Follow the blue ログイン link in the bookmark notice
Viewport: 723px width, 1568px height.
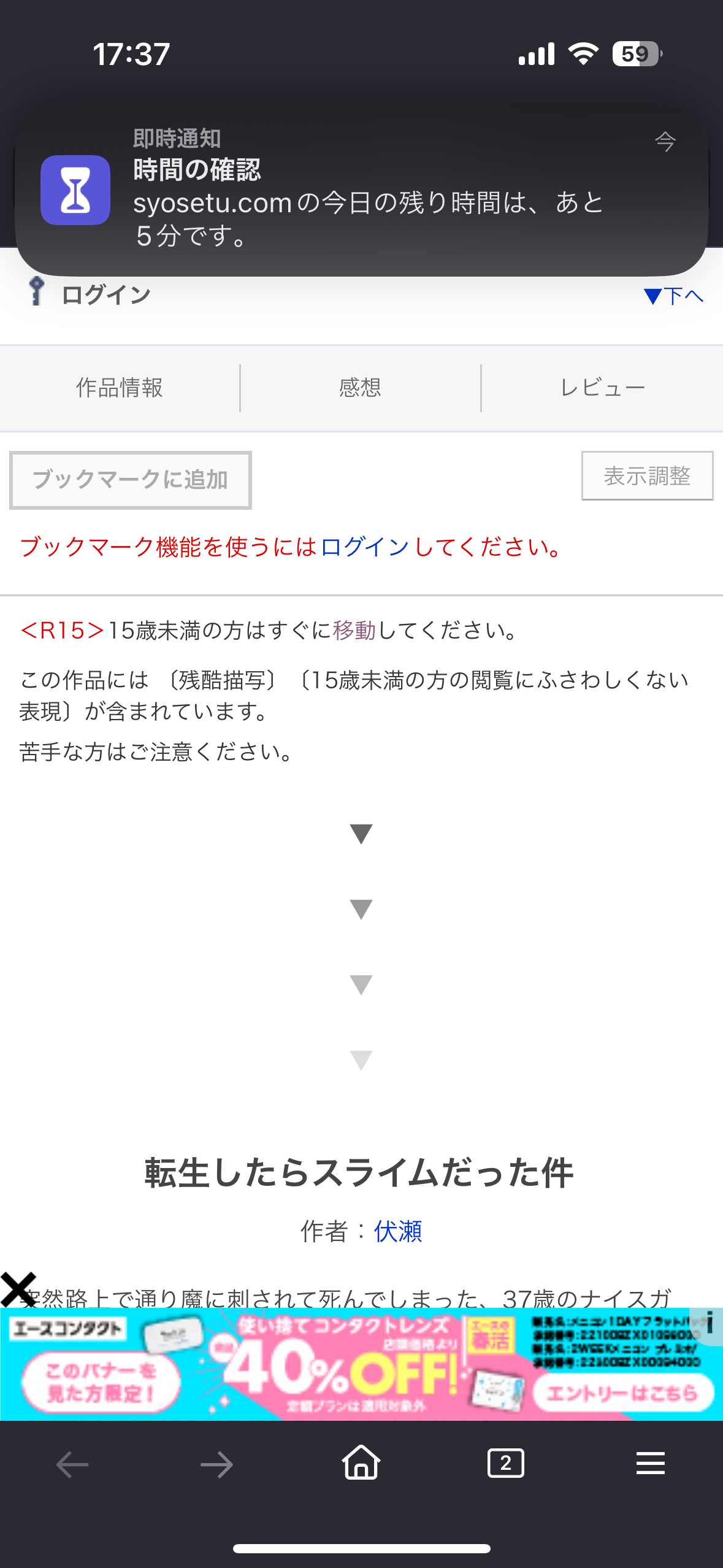pos(365,547)
